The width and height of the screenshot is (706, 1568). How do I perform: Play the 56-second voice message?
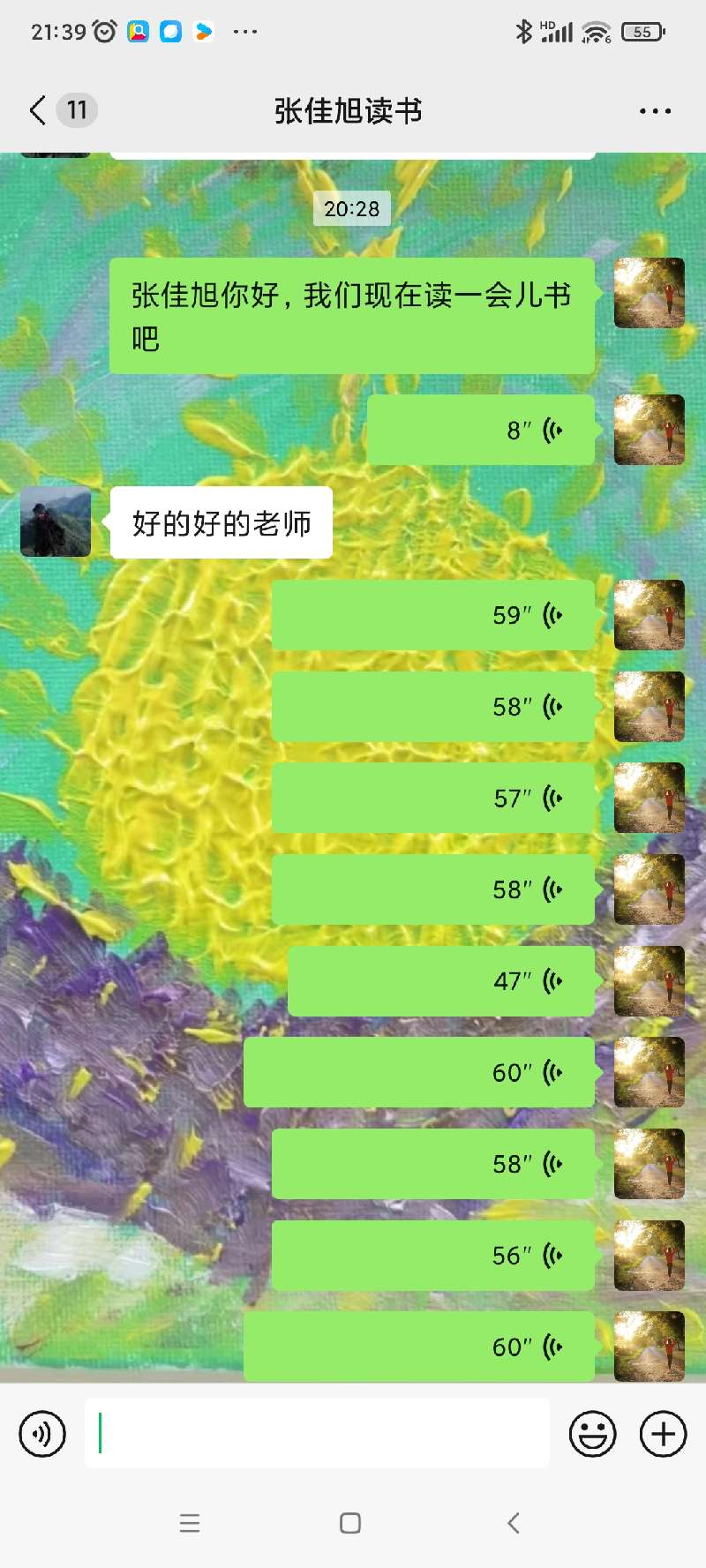(432, 1256)
